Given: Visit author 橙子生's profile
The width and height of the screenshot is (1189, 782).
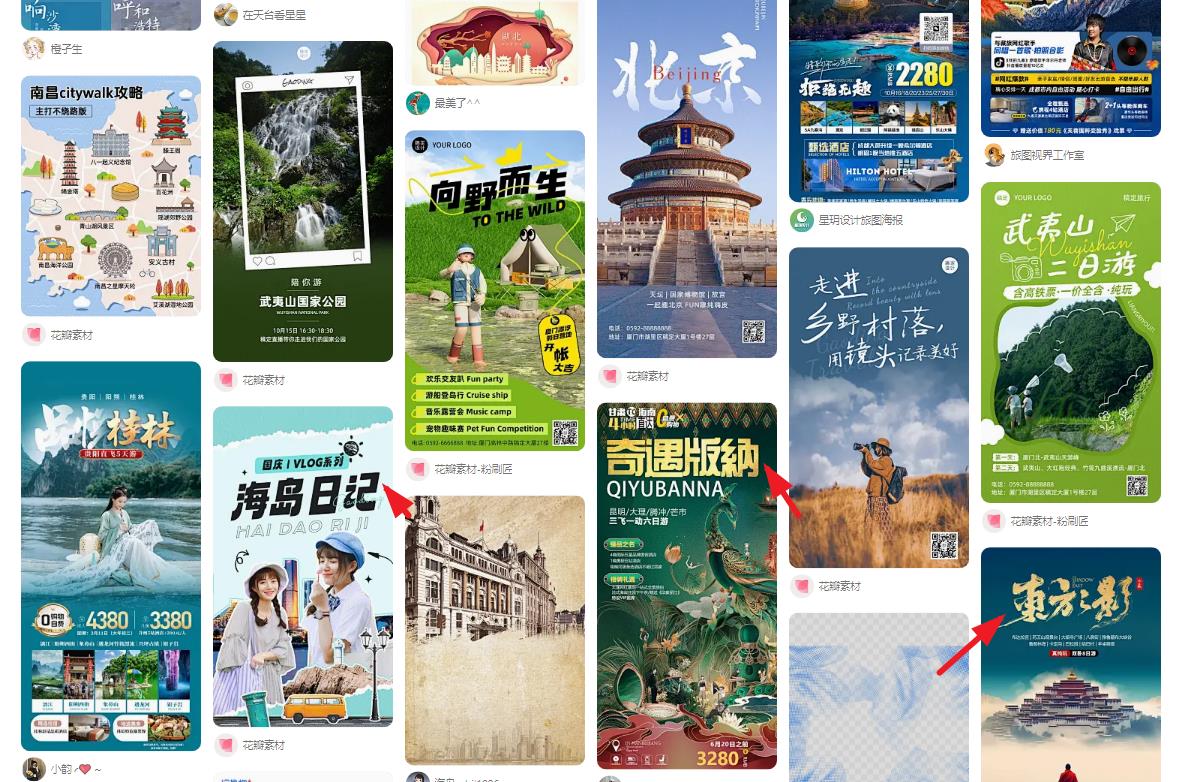Looking at the screenshot, I should pos(66,49).
